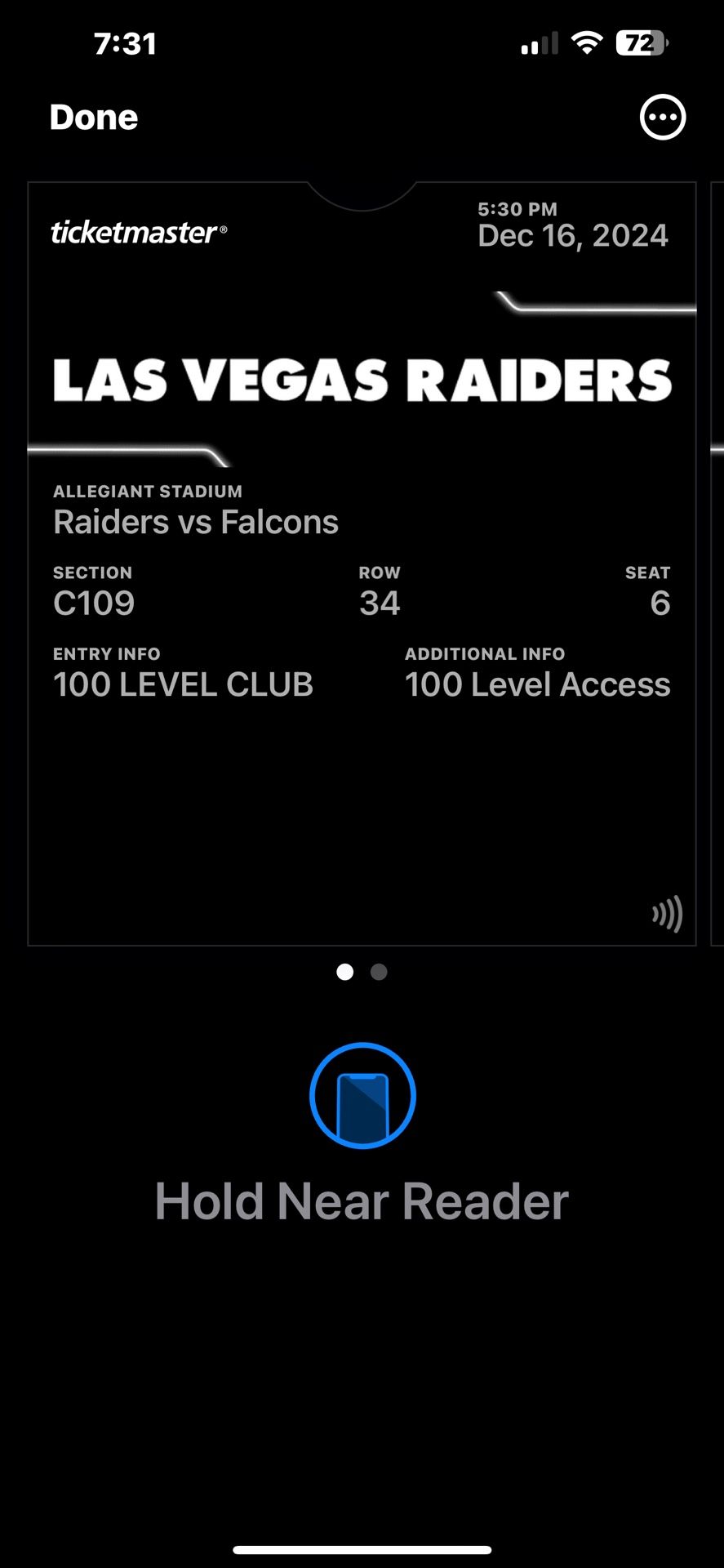Image resolution: width=724 pixels, height=1568 pixels.
Task: Tap Done to close the ticket
Action: click(x=94, y=118)
